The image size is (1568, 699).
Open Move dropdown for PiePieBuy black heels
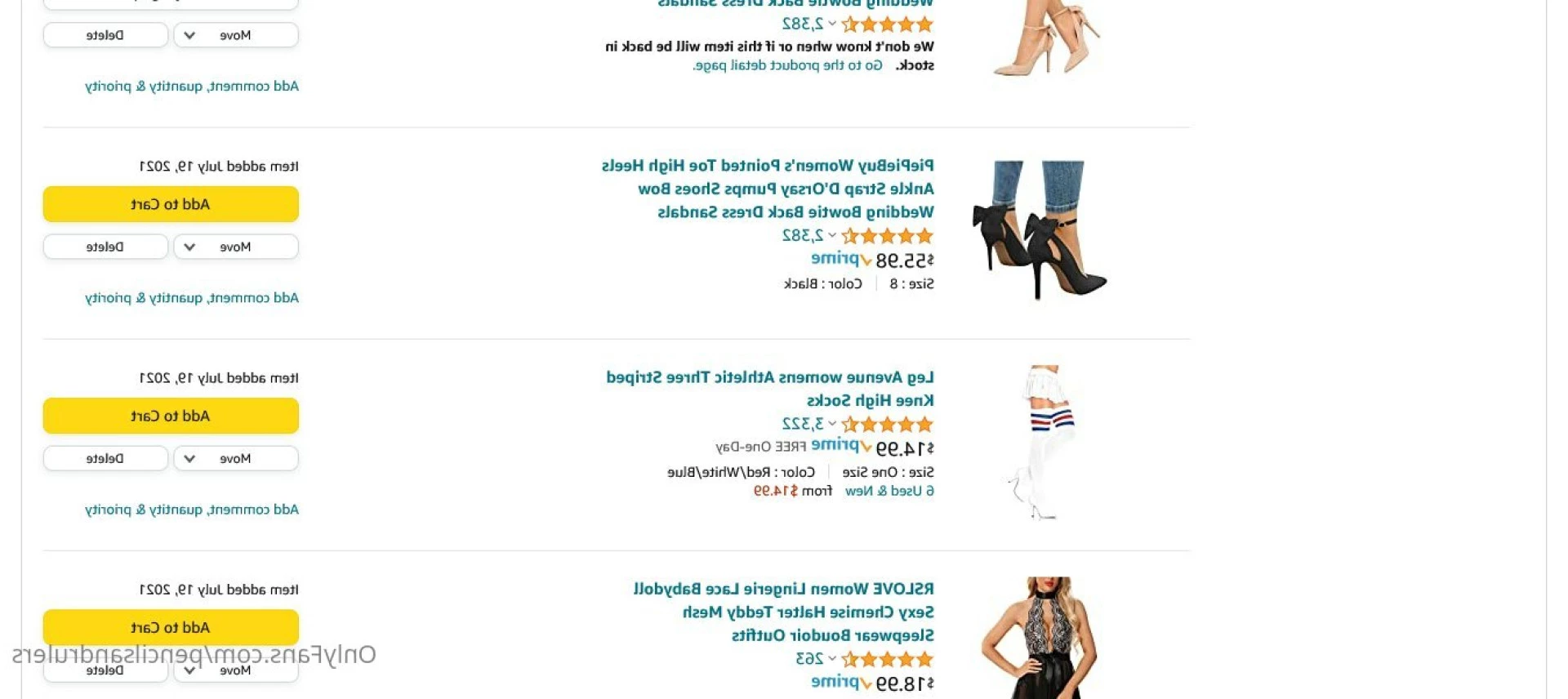click(x=235, y=247)
